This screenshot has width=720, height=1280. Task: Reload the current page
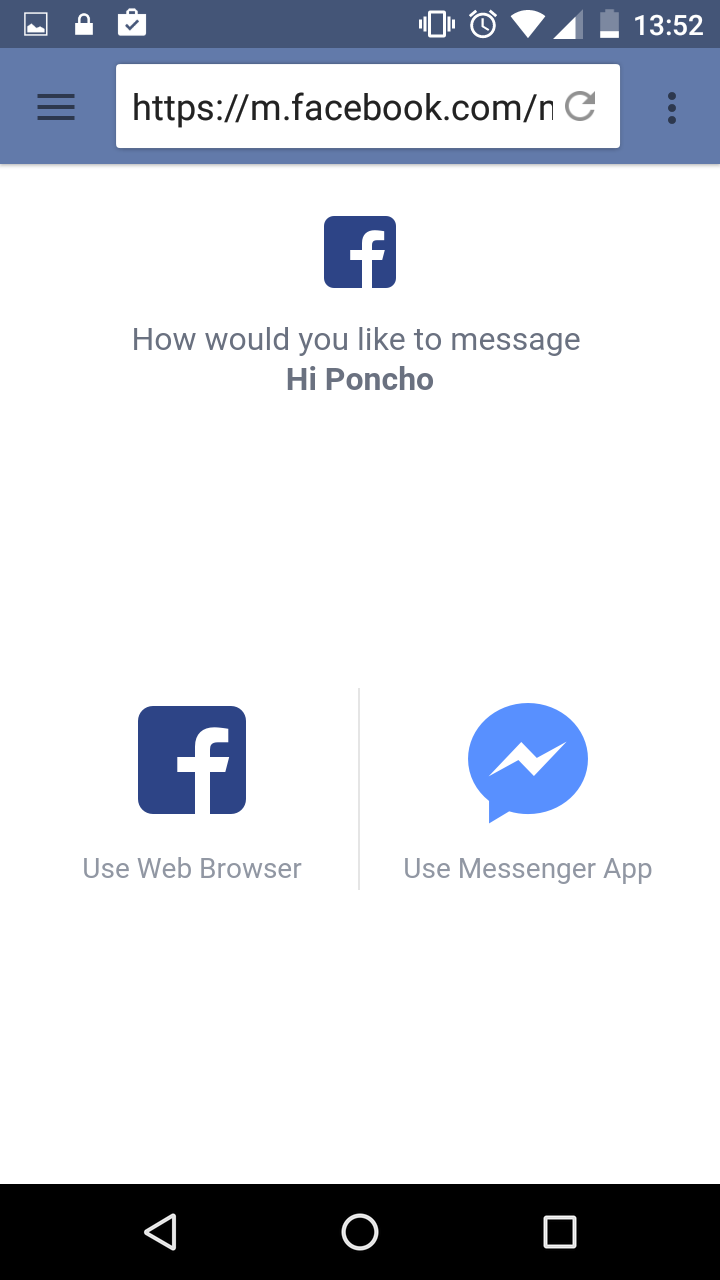tap(580, 106)
